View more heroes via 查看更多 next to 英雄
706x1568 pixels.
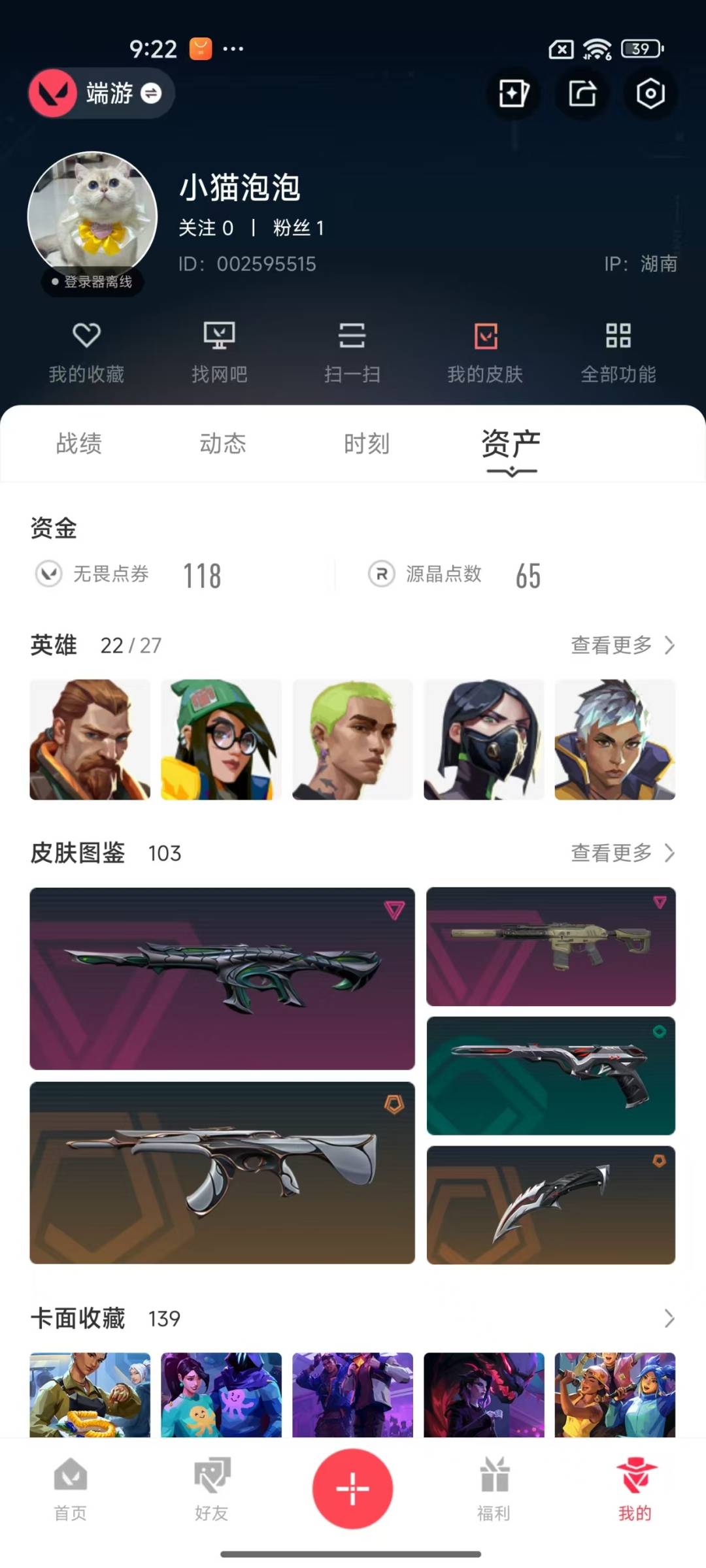[x=623, y=645]
